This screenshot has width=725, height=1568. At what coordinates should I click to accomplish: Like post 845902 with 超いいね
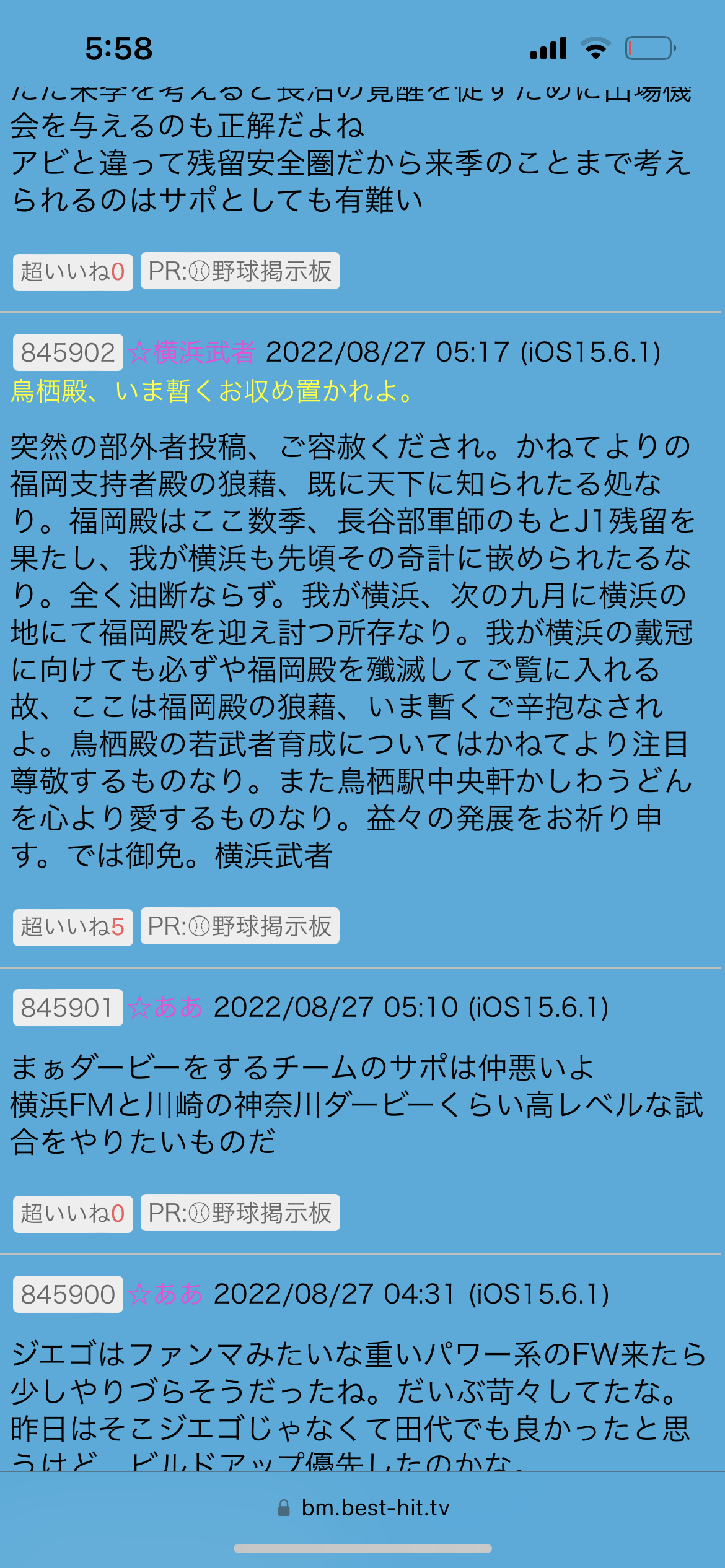(x=73, y=927)
